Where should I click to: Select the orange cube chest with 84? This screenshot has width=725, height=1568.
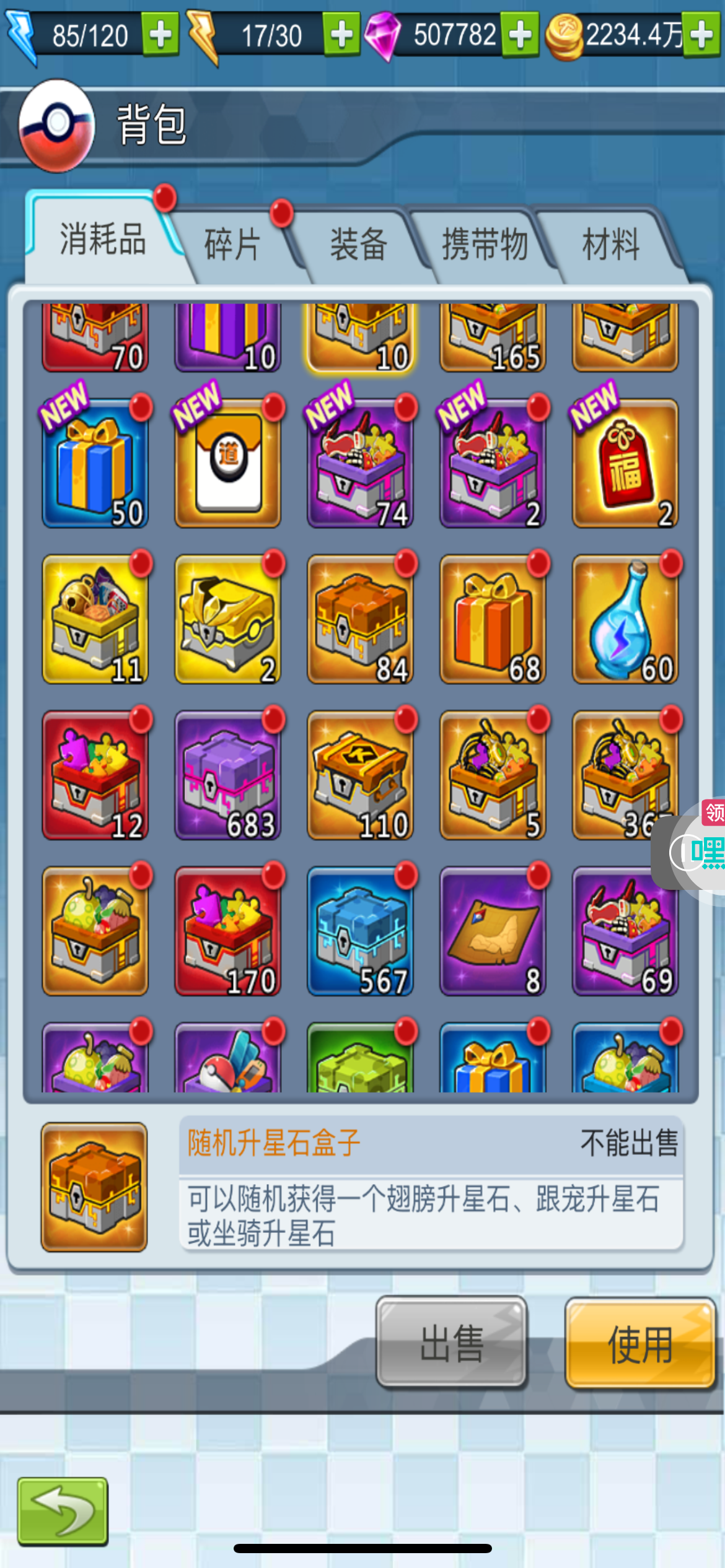pyautogui.click(x=360, y=619)
